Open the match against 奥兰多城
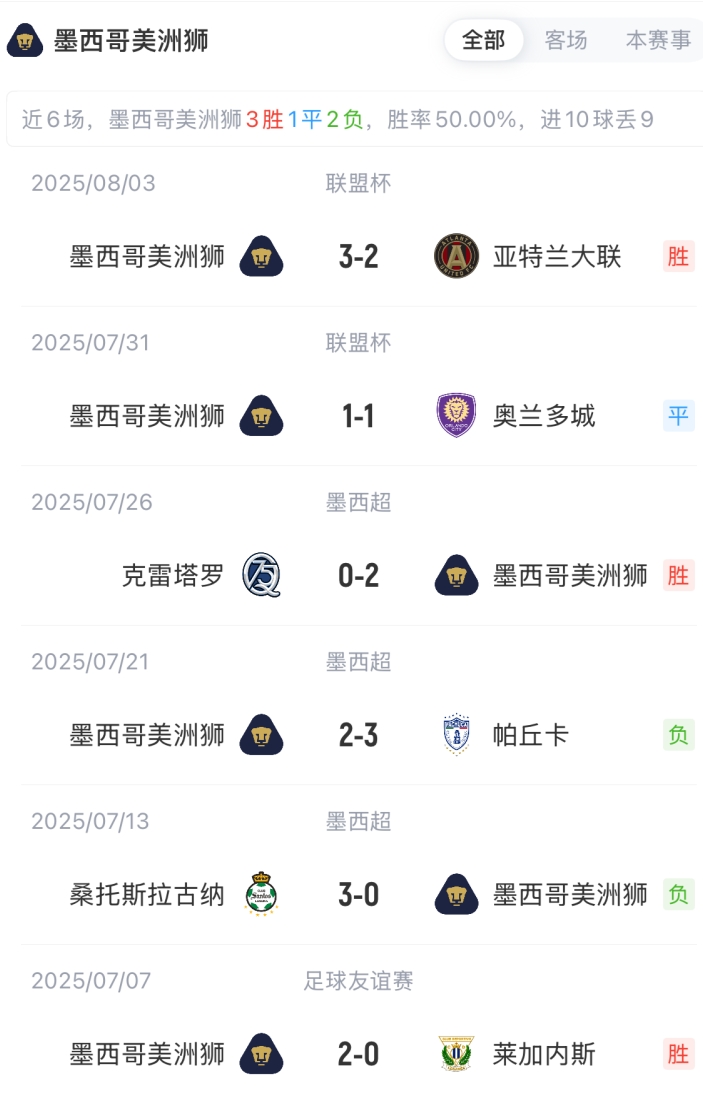 point(358,416)
